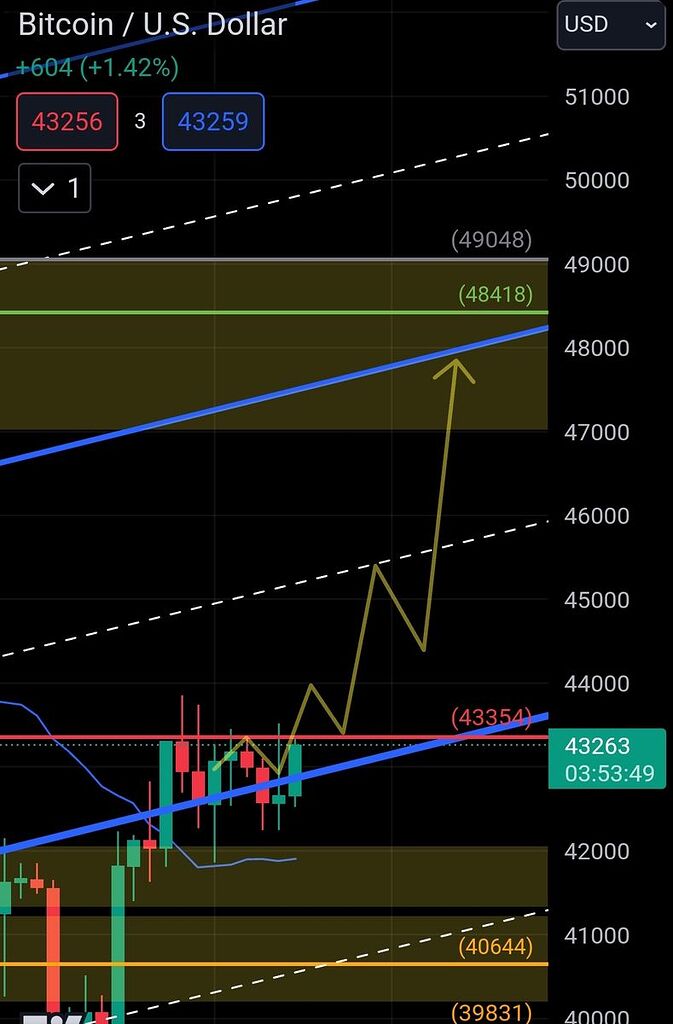The height and width of the screenshot is (1024, 673).
Task: Tap the red 43256 sell price button
Action: click(67, 121)
